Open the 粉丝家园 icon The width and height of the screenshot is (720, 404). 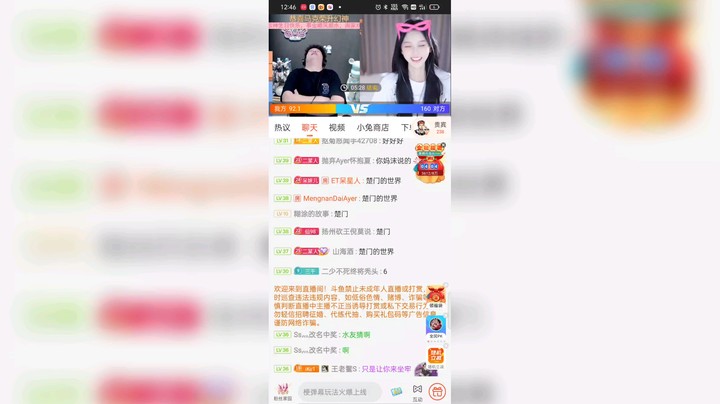point(283,390)
